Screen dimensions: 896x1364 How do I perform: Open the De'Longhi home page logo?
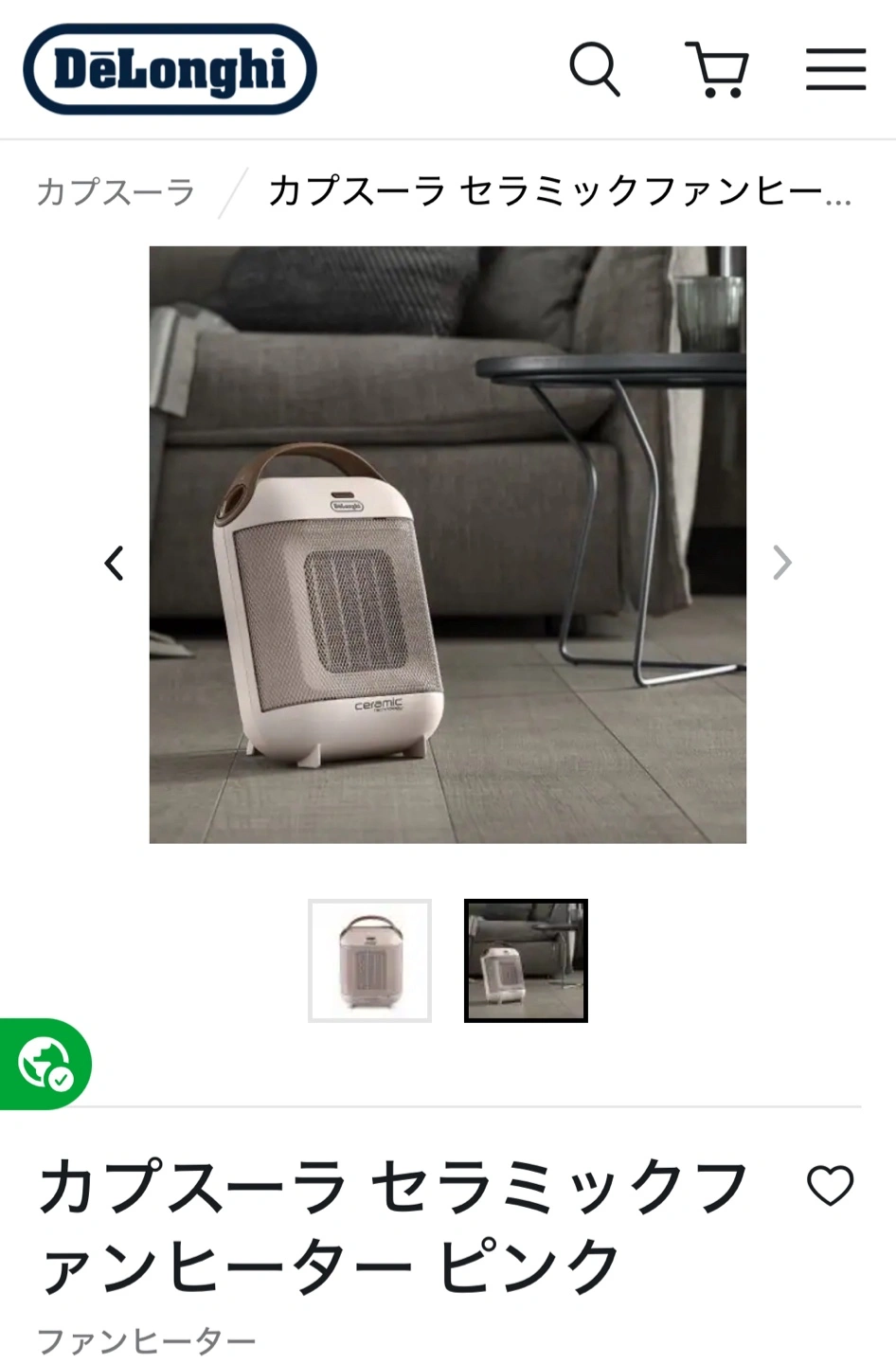point(170,69)
